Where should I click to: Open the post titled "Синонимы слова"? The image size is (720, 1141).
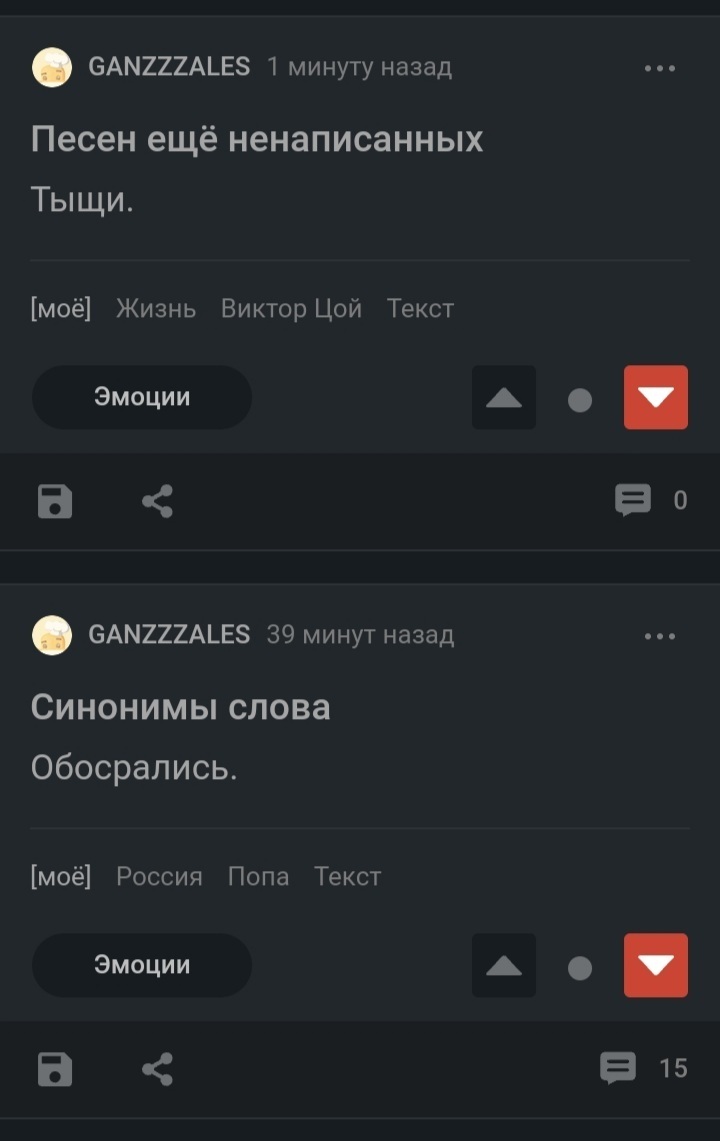click(180, 707)
